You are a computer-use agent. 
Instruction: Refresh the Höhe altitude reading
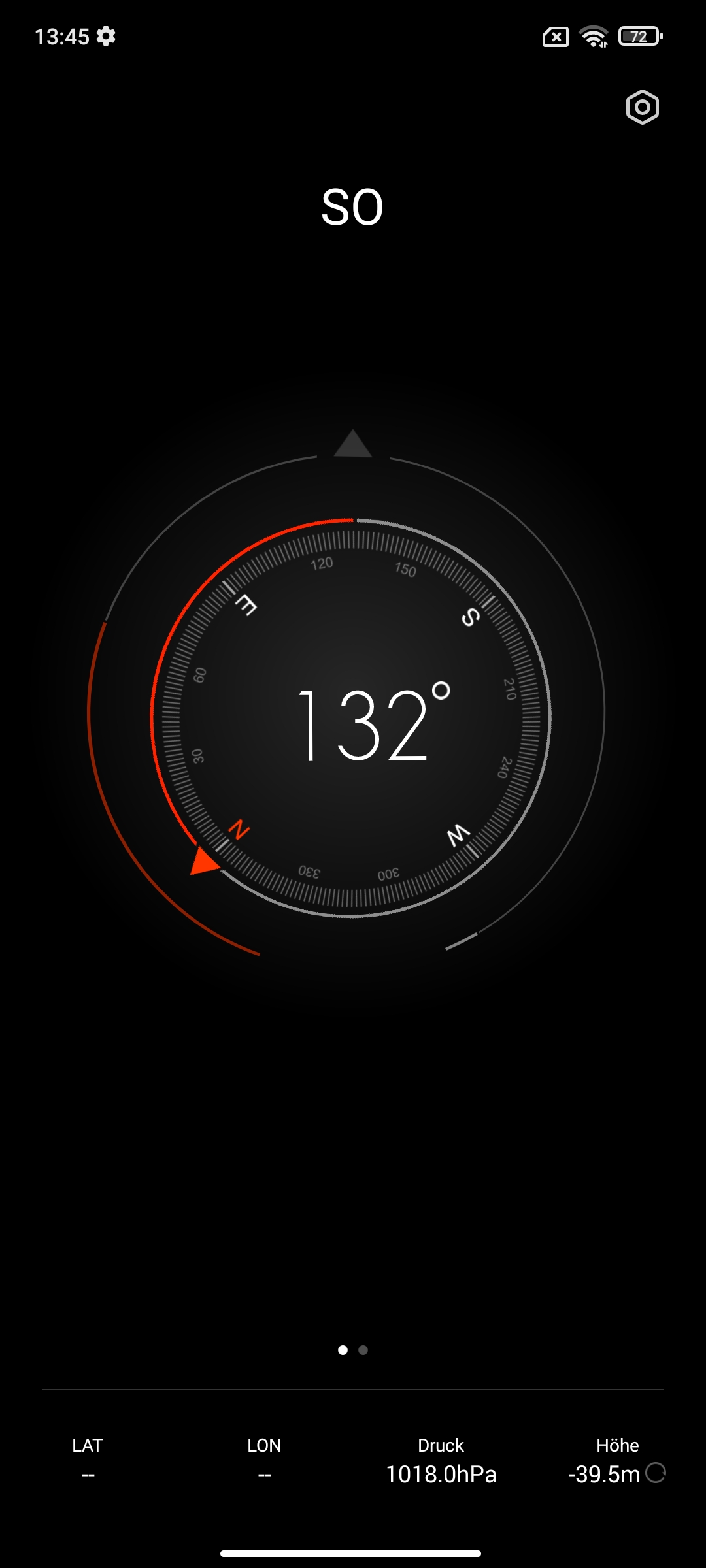tap(656, 1473)
